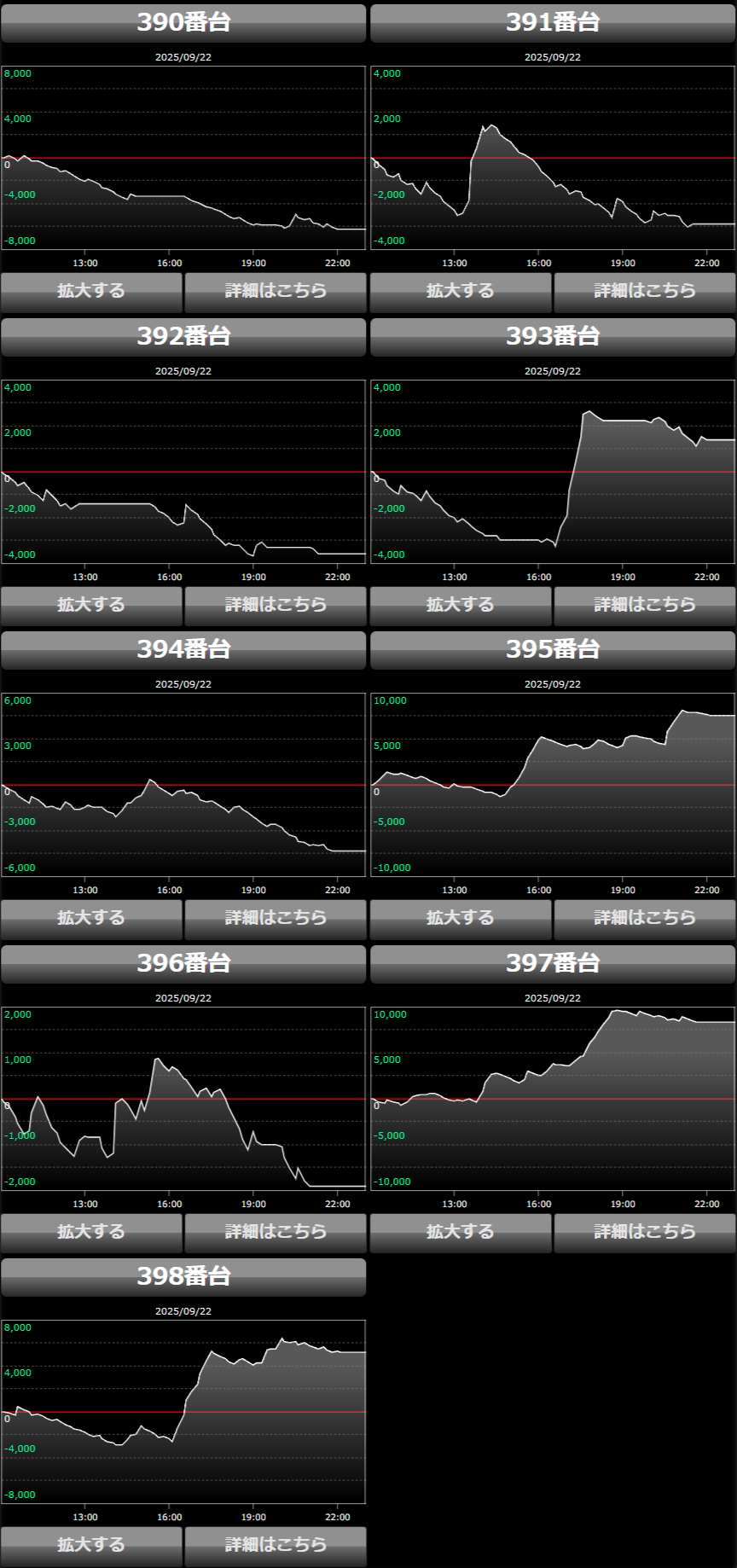Viewport: 737px width, 1568px height.
Task: Open the 395番台 header bar
Action: coord(553,650)
